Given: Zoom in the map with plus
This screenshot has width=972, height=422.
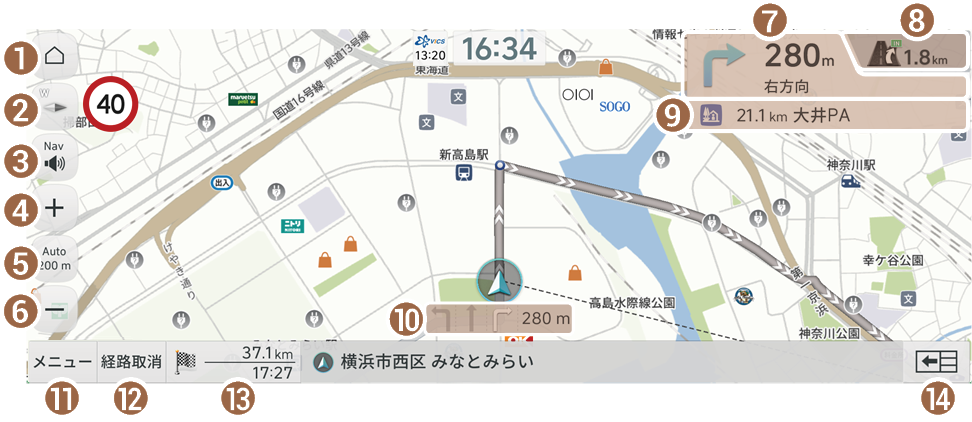Looking at the screenshot, I should tap(54, 209).
